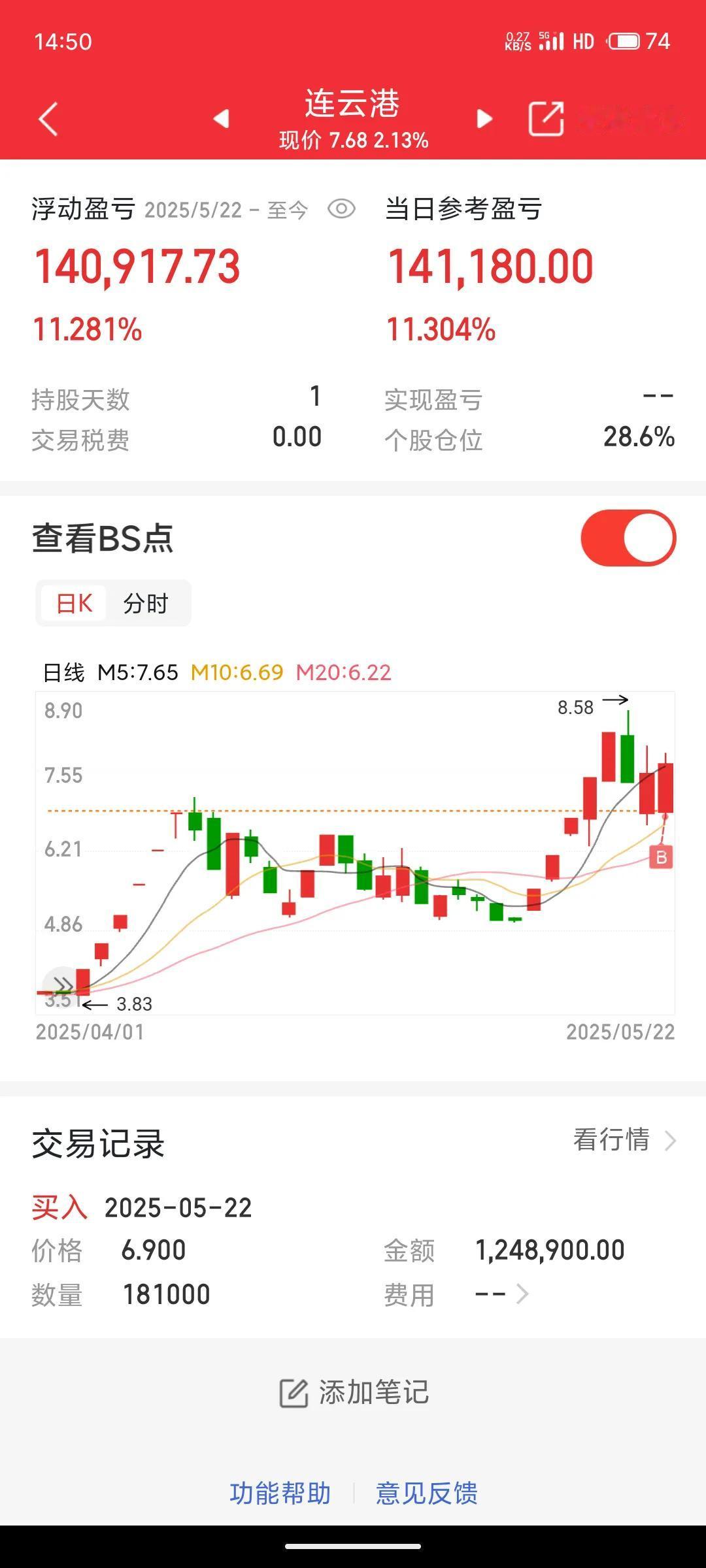Open the 意见反馈 feedback link
This screenshot has height=1568, width=706.
tap(427, 1493)
